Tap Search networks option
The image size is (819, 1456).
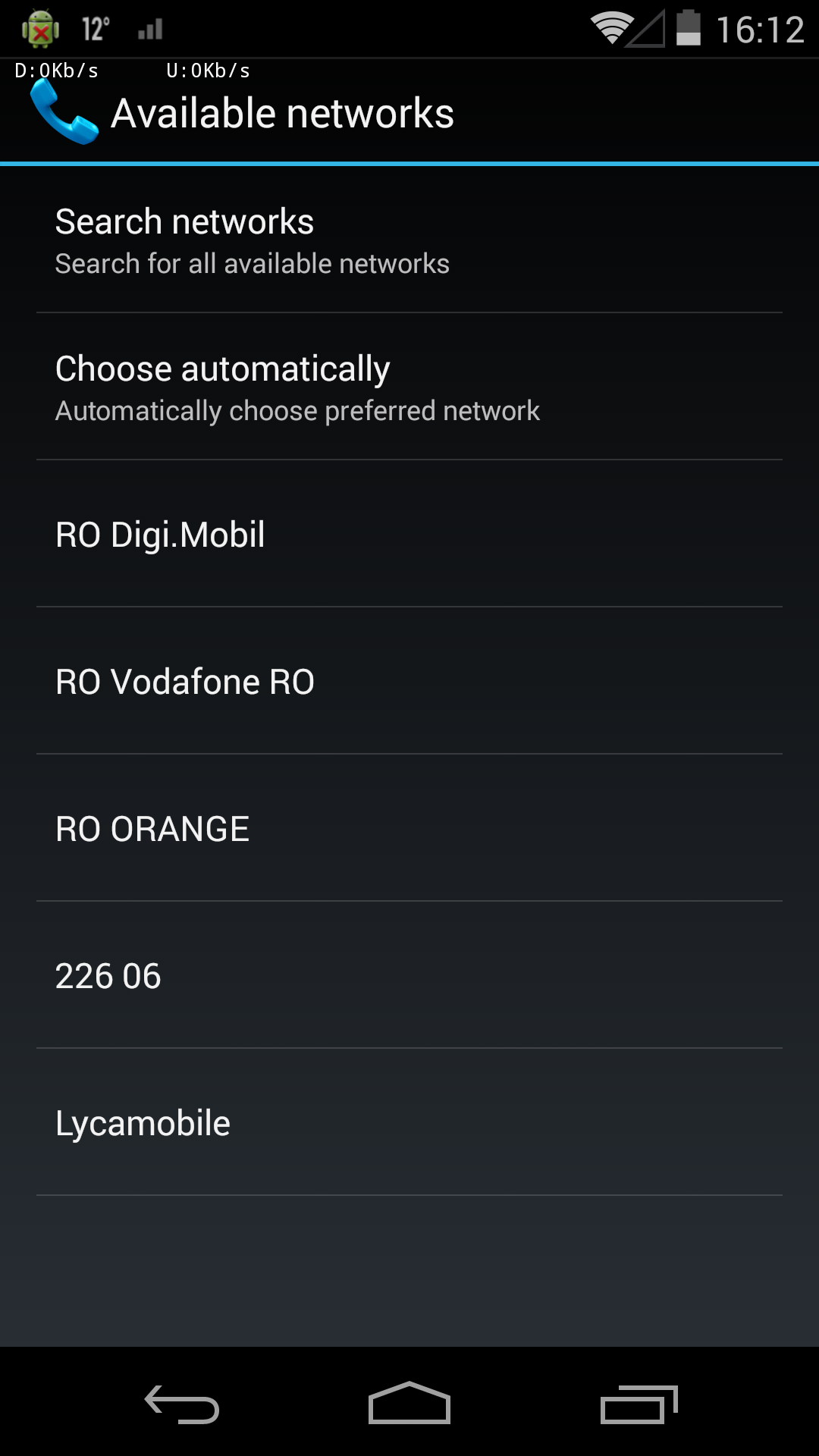(x=409, y=240)
